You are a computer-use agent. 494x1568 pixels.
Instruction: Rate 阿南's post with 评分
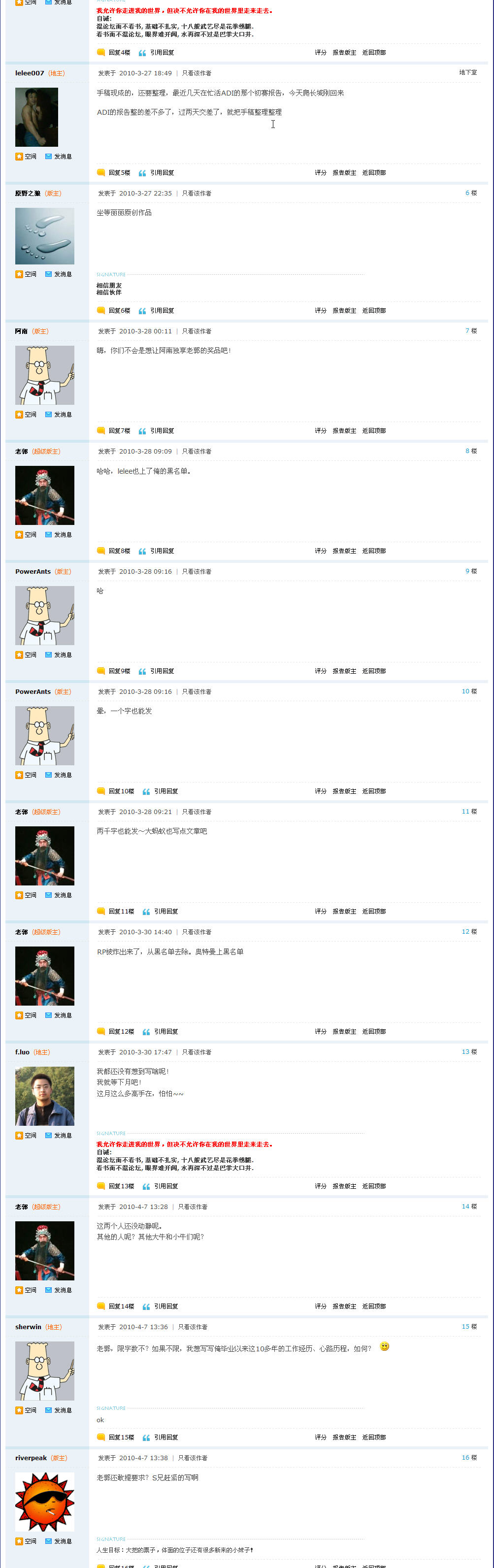click(x=321, y=431)
